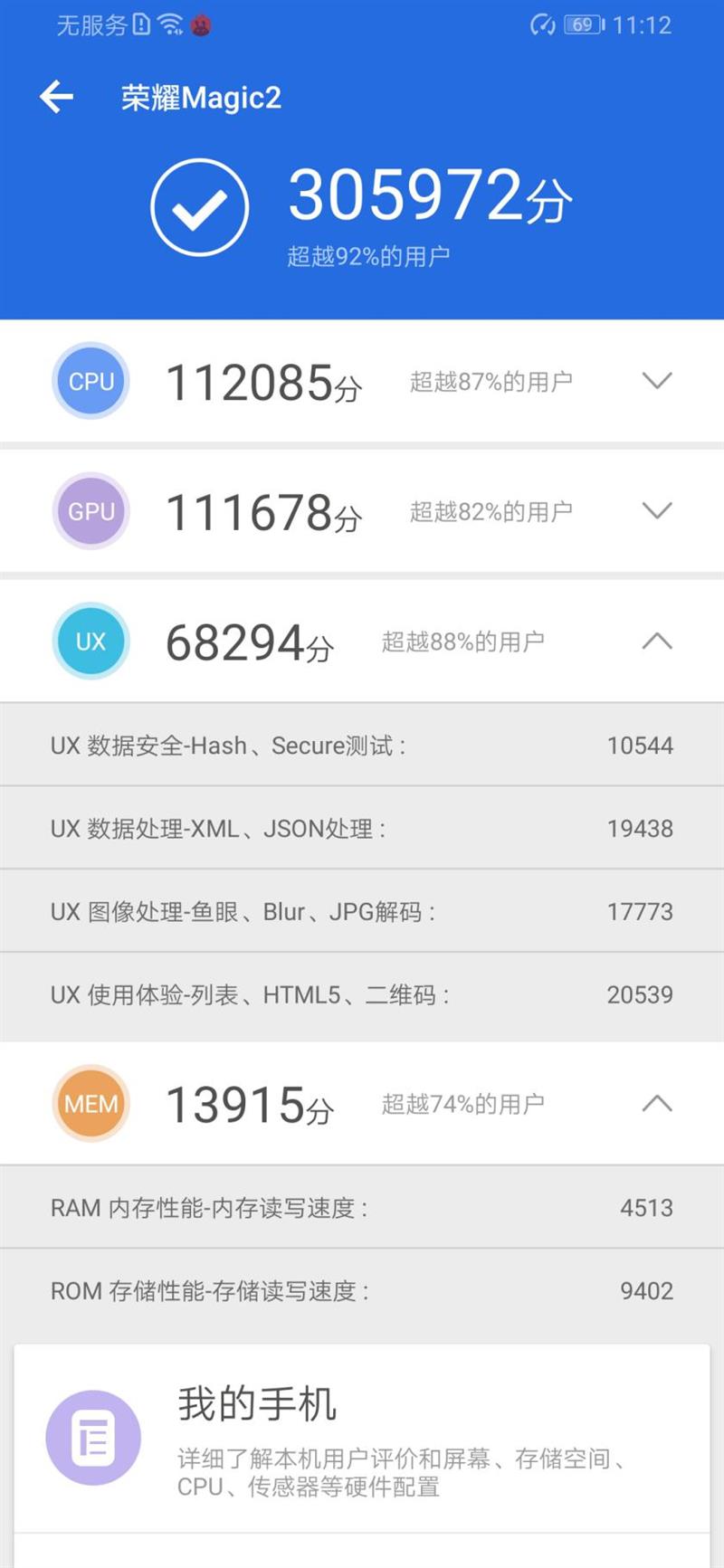Expand the CPU score details

tap(658, 381)
